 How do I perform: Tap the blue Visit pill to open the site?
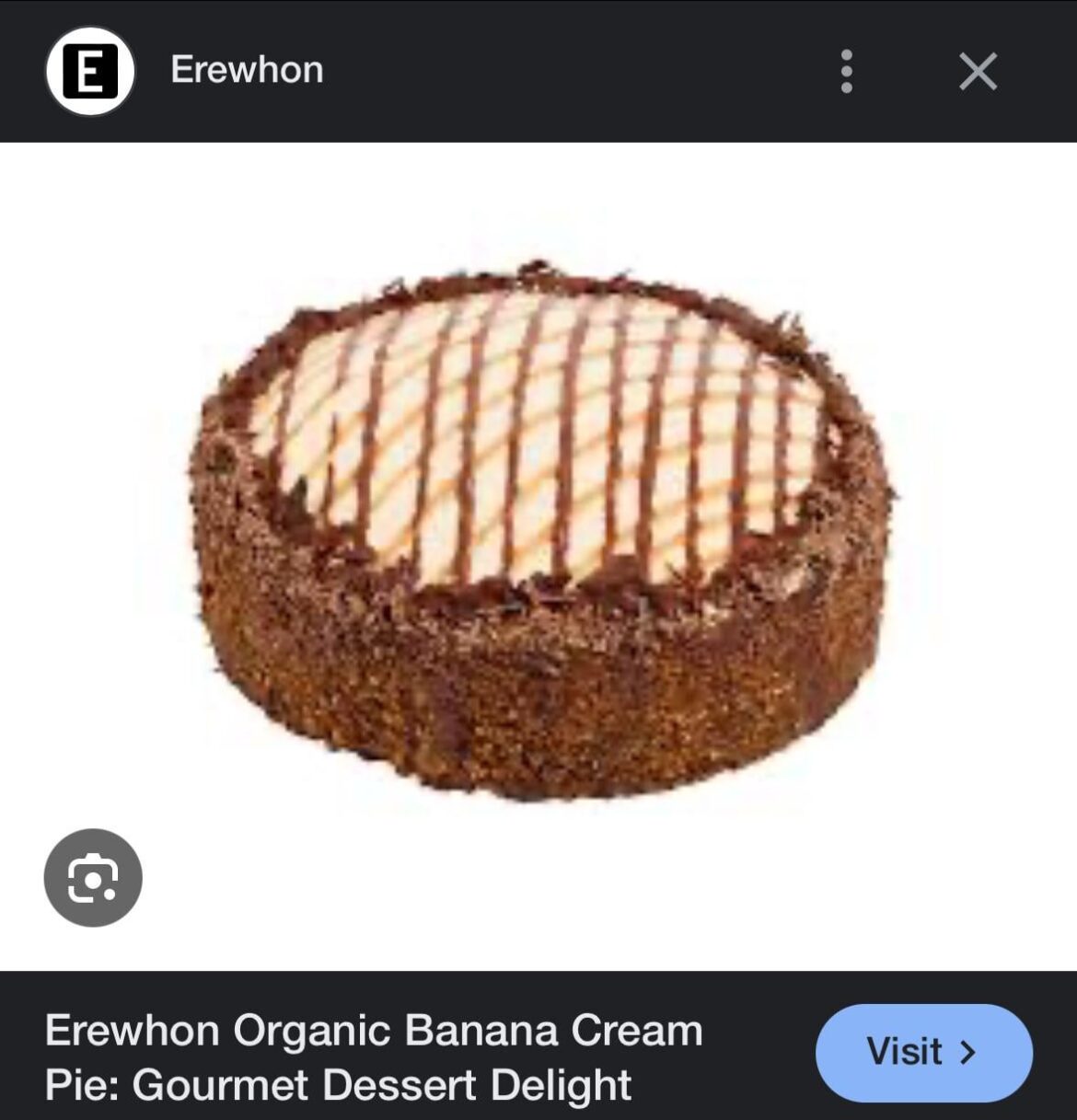pos(922,1053)
